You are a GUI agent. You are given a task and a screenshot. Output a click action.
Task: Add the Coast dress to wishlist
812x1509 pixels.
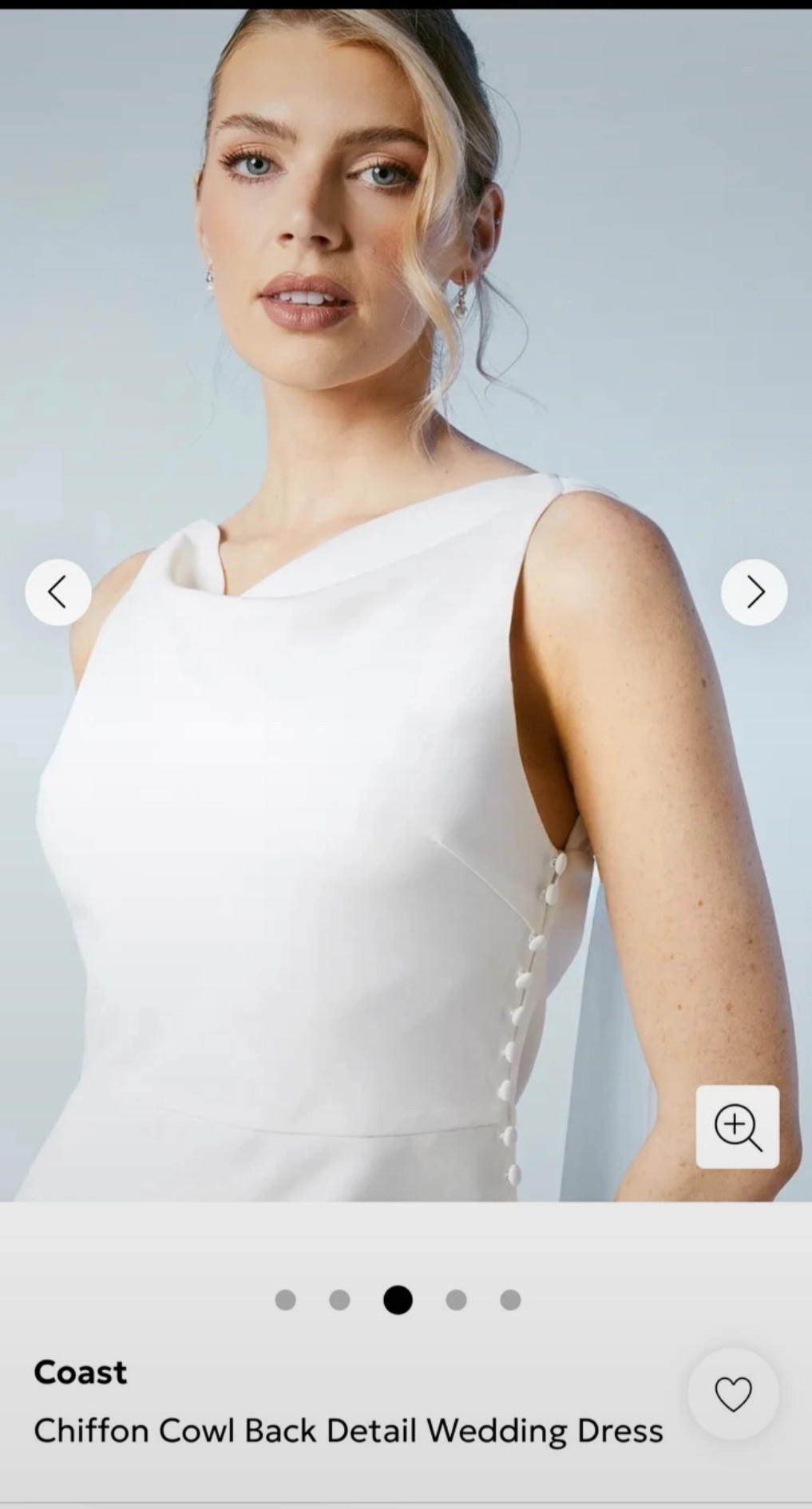[733, 1395]
